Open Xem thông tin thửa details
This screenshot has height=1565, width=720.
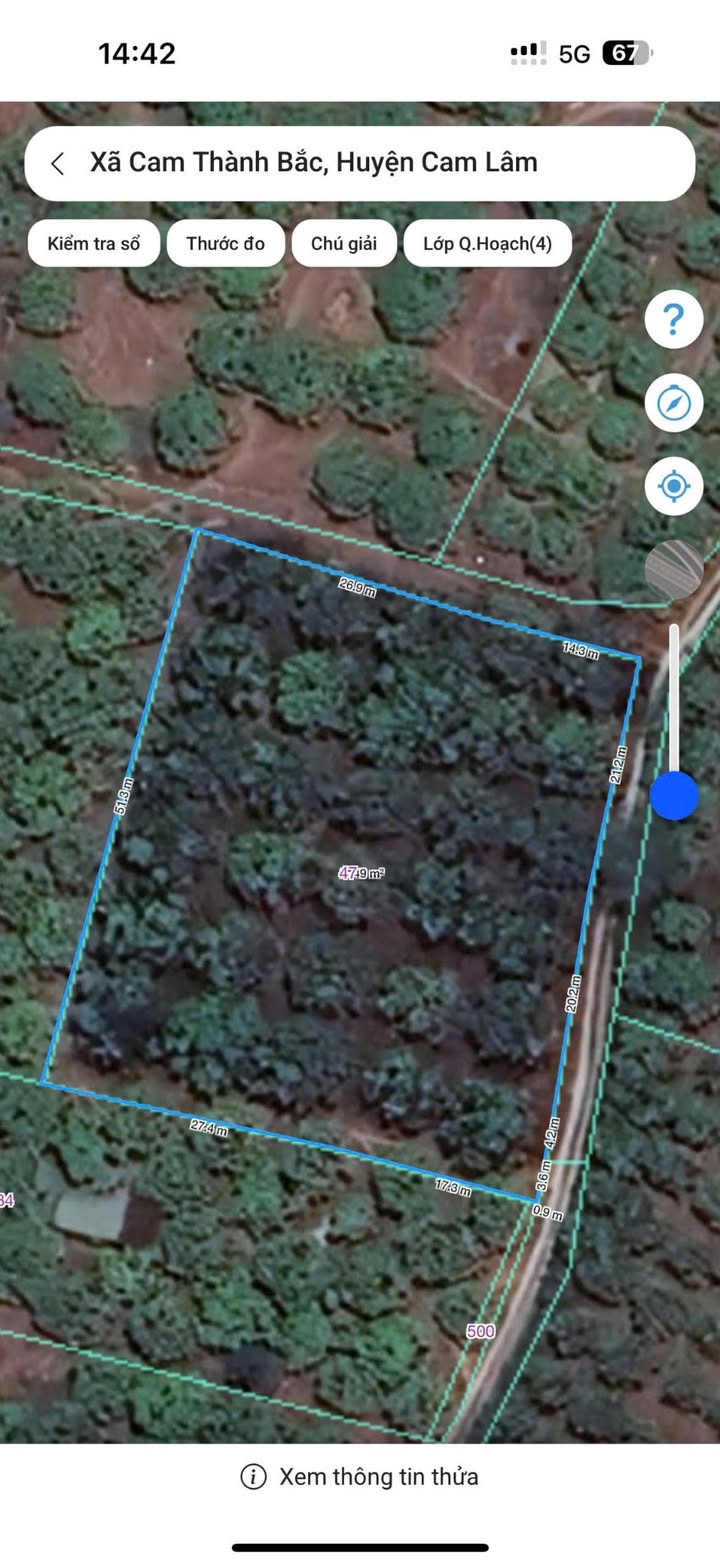360,1476
